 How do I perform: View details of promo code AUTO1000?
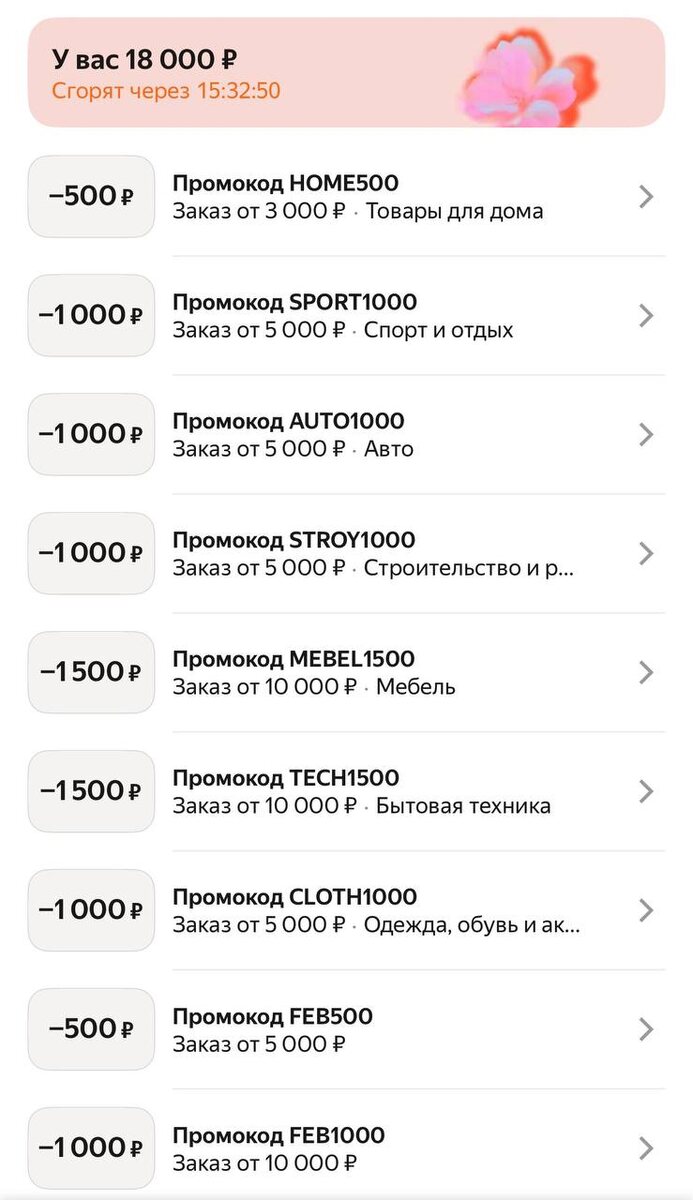(x=400, y=435)
